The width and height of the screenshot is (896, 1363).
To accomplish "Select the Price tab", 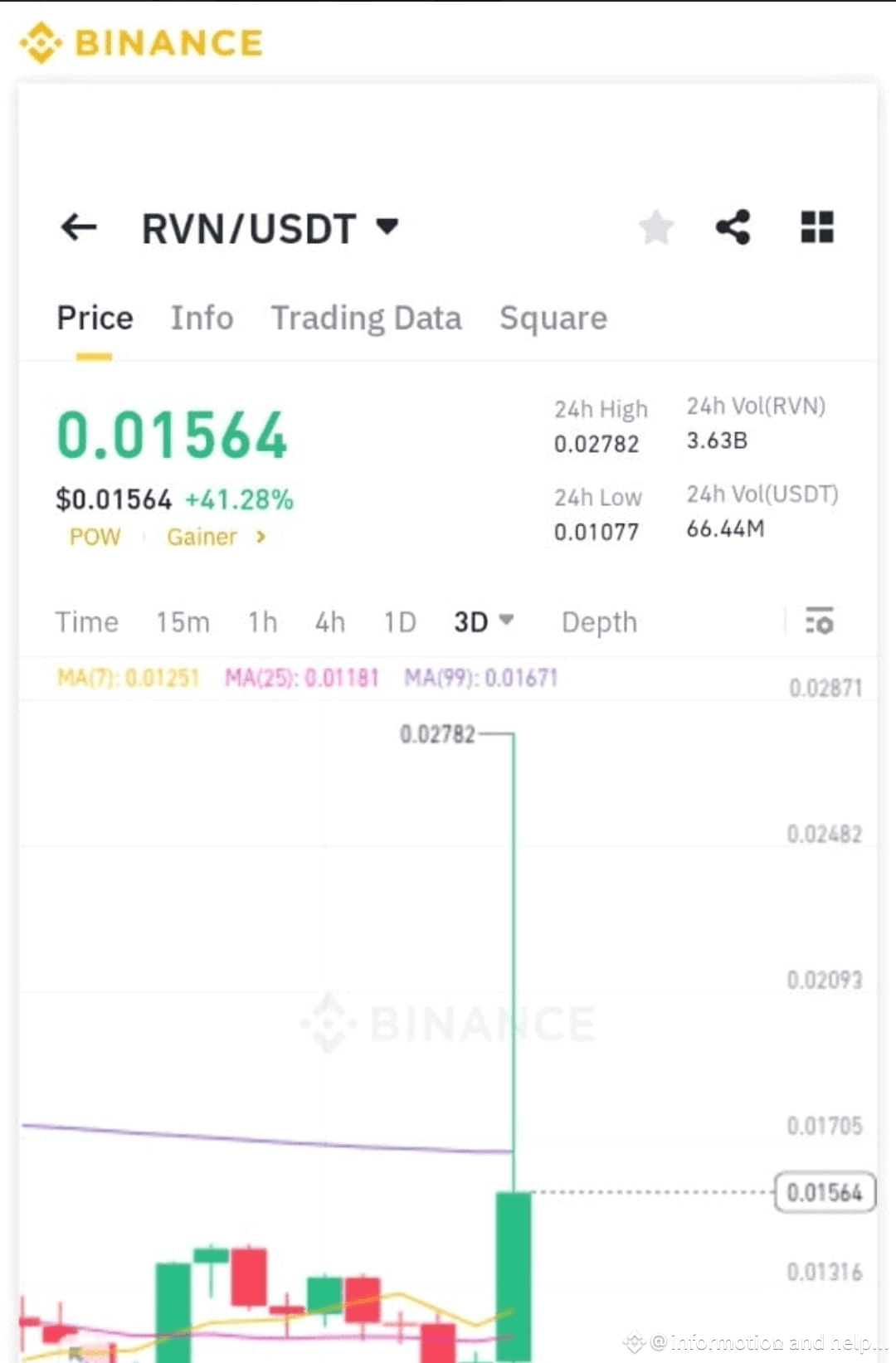I will tap(95, 319).
